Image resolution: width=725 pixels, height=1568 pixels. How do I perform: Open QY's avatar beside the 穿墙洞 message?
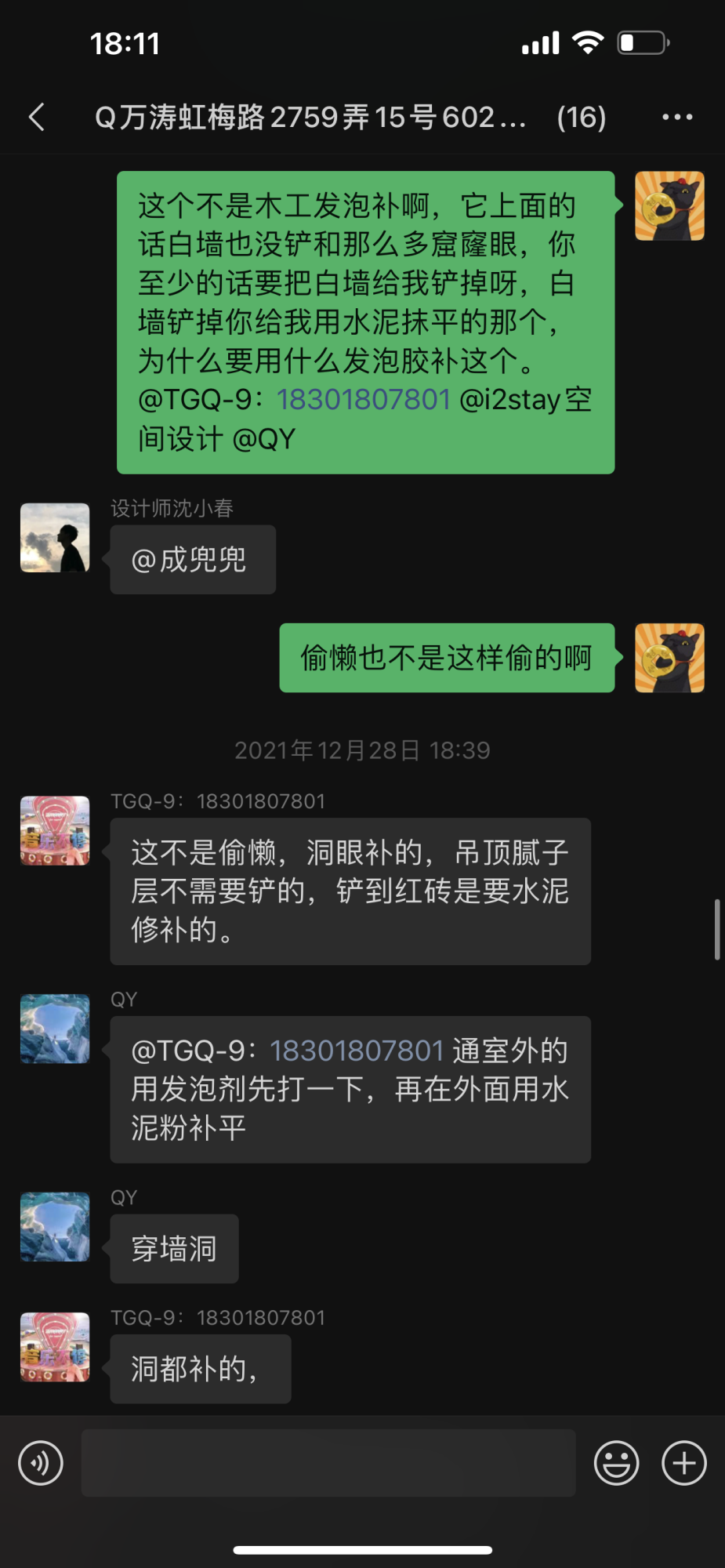click(55, 1227)
